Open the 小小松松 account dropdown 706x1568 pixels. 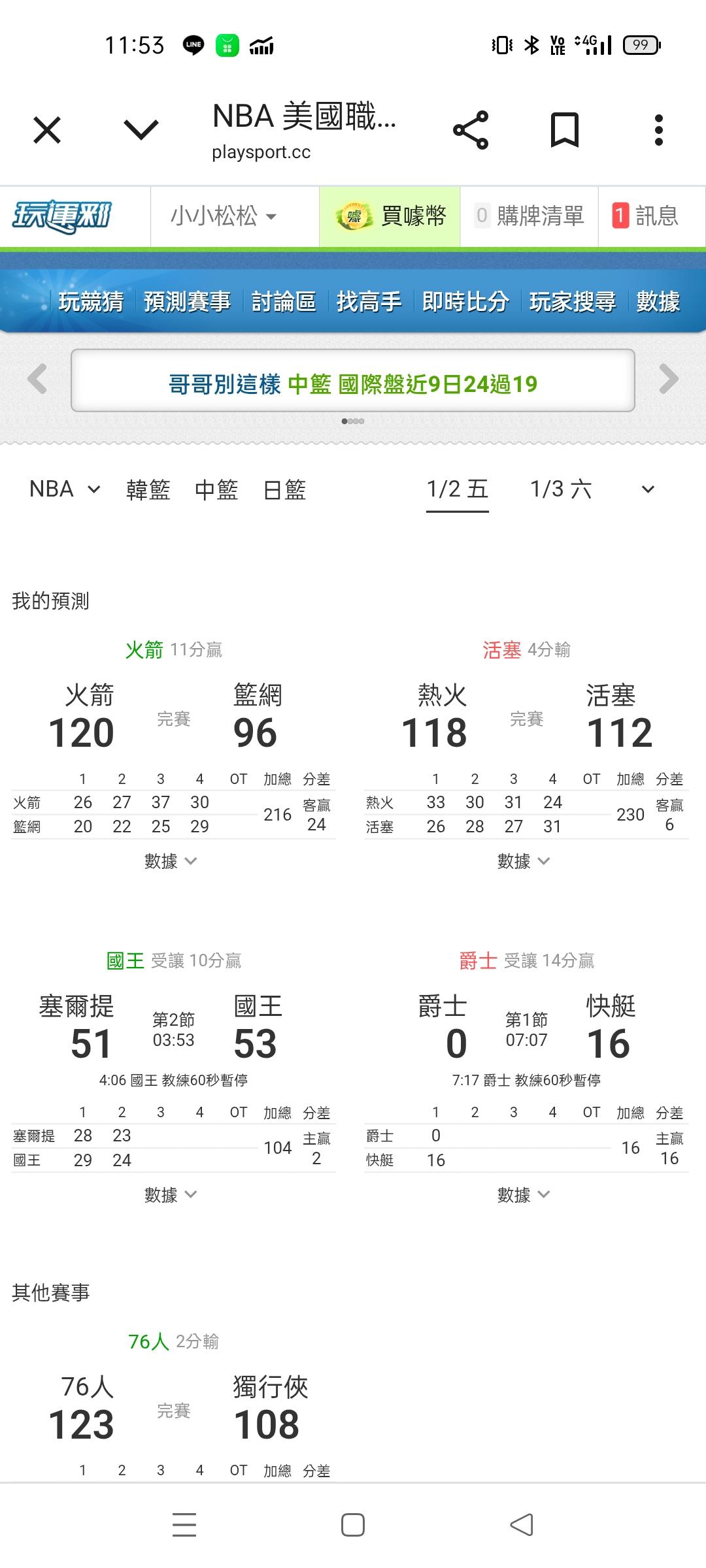click(x=224, y=216)
